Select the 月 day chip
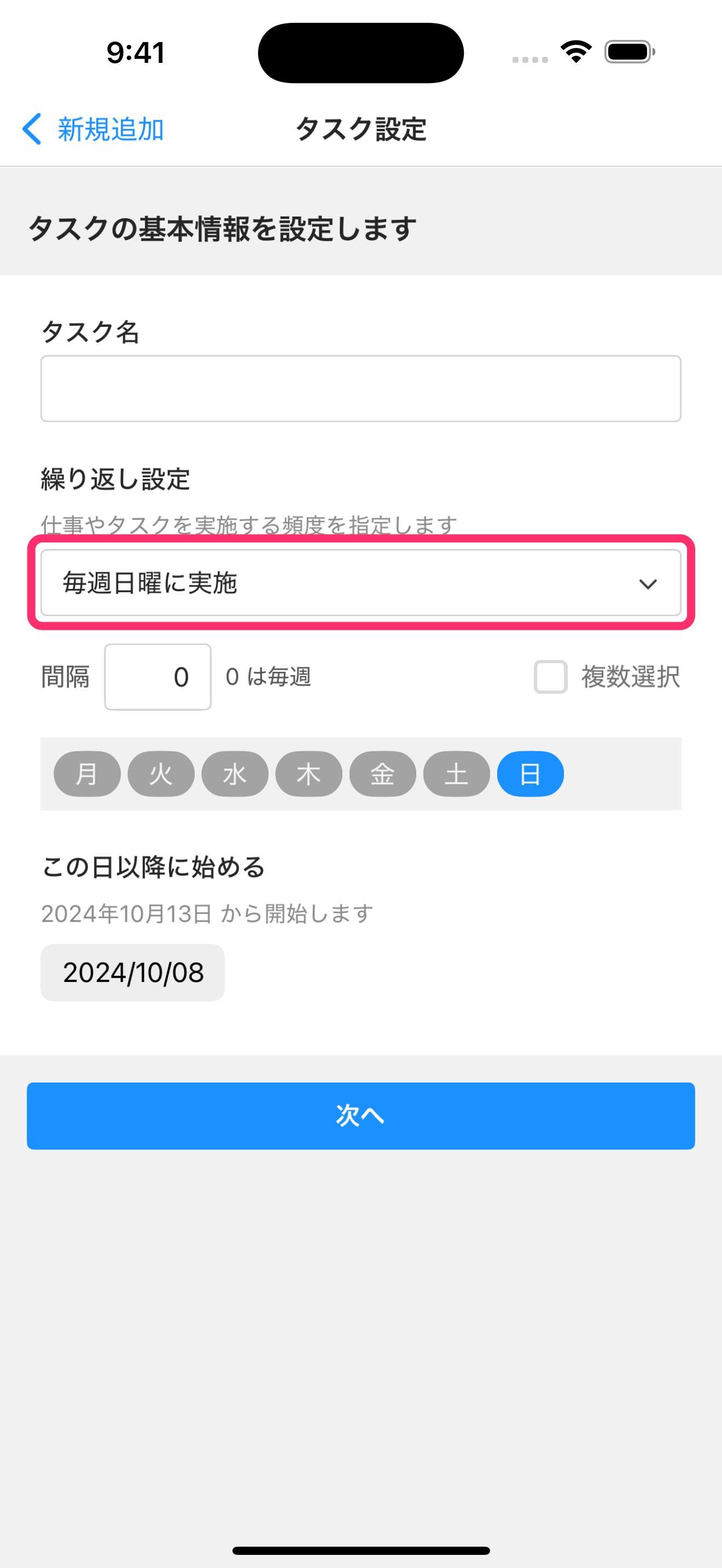722x1568 pixels. point(87,774)
